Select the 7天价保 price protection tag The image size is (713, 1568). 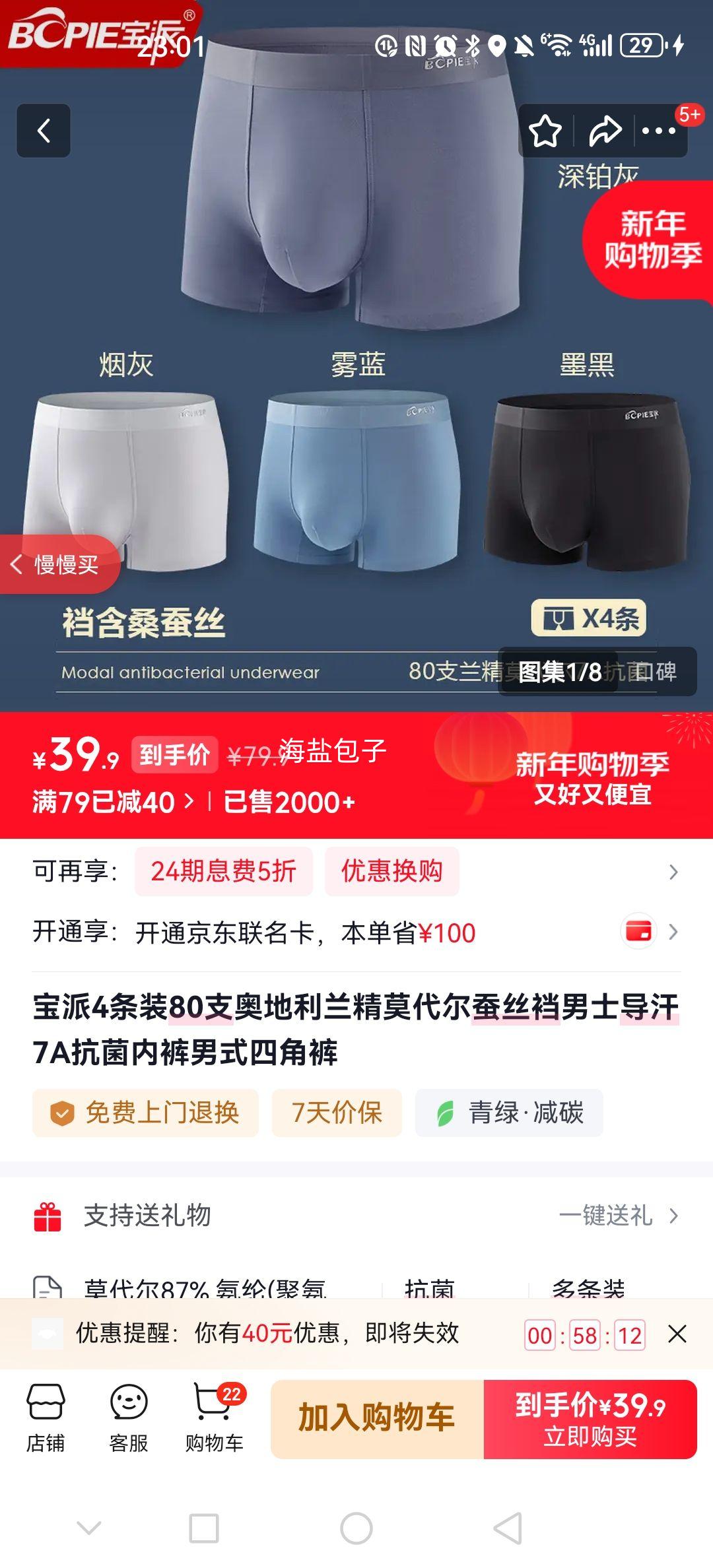pos(337,1113)
